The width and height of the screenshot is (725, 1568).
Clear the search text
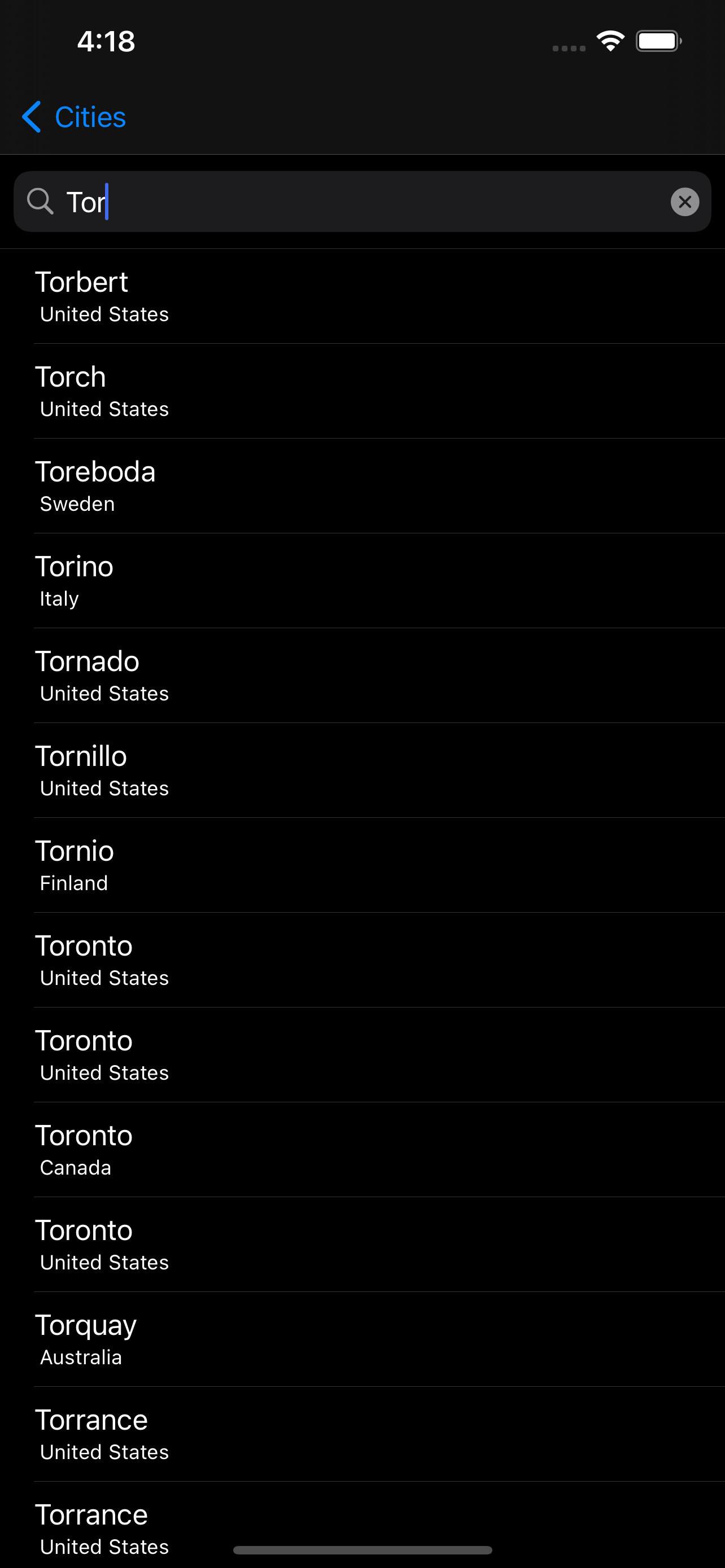684,202
